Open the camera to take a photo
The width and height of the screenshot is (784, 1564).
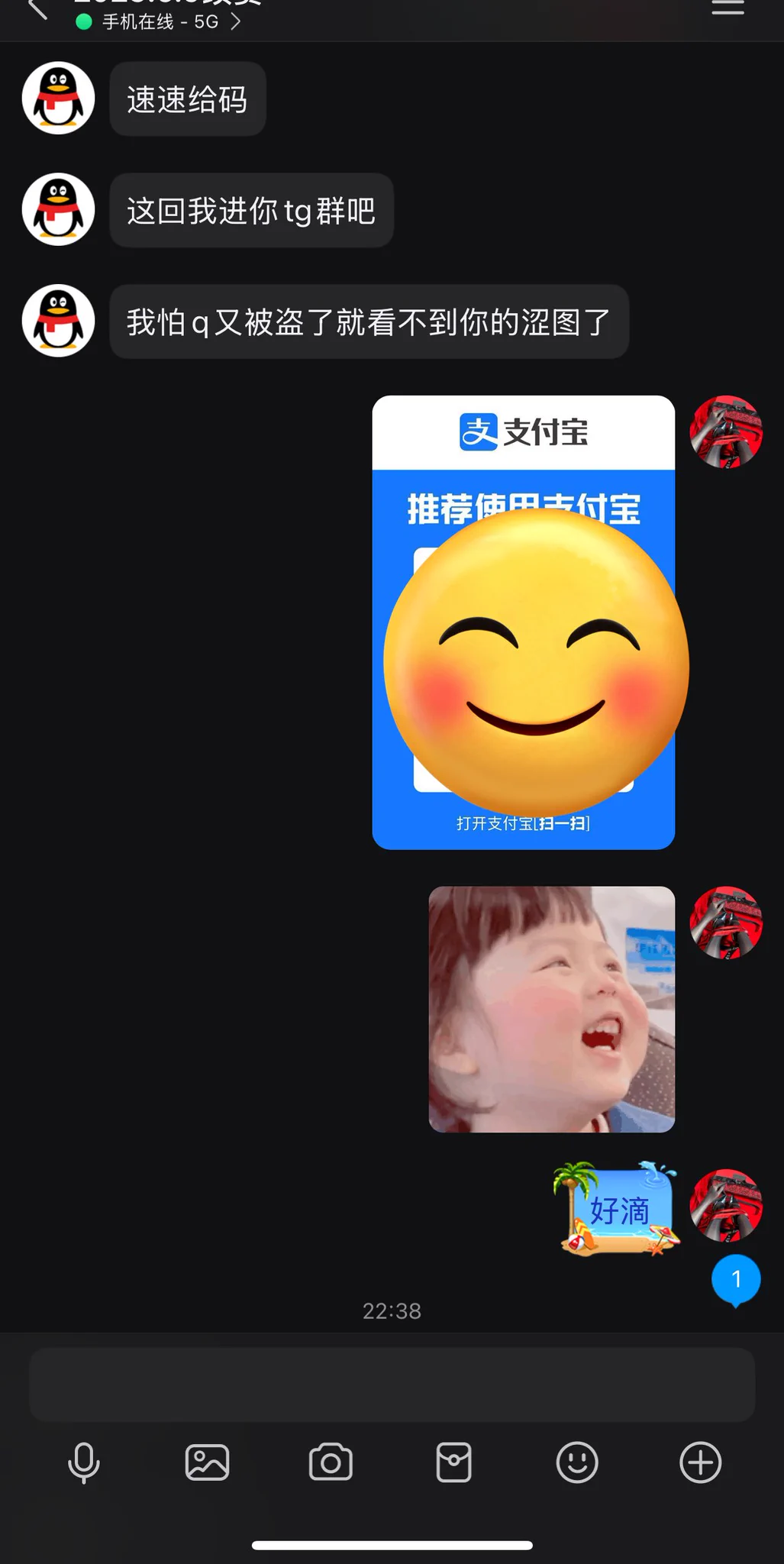[331, 1462]
